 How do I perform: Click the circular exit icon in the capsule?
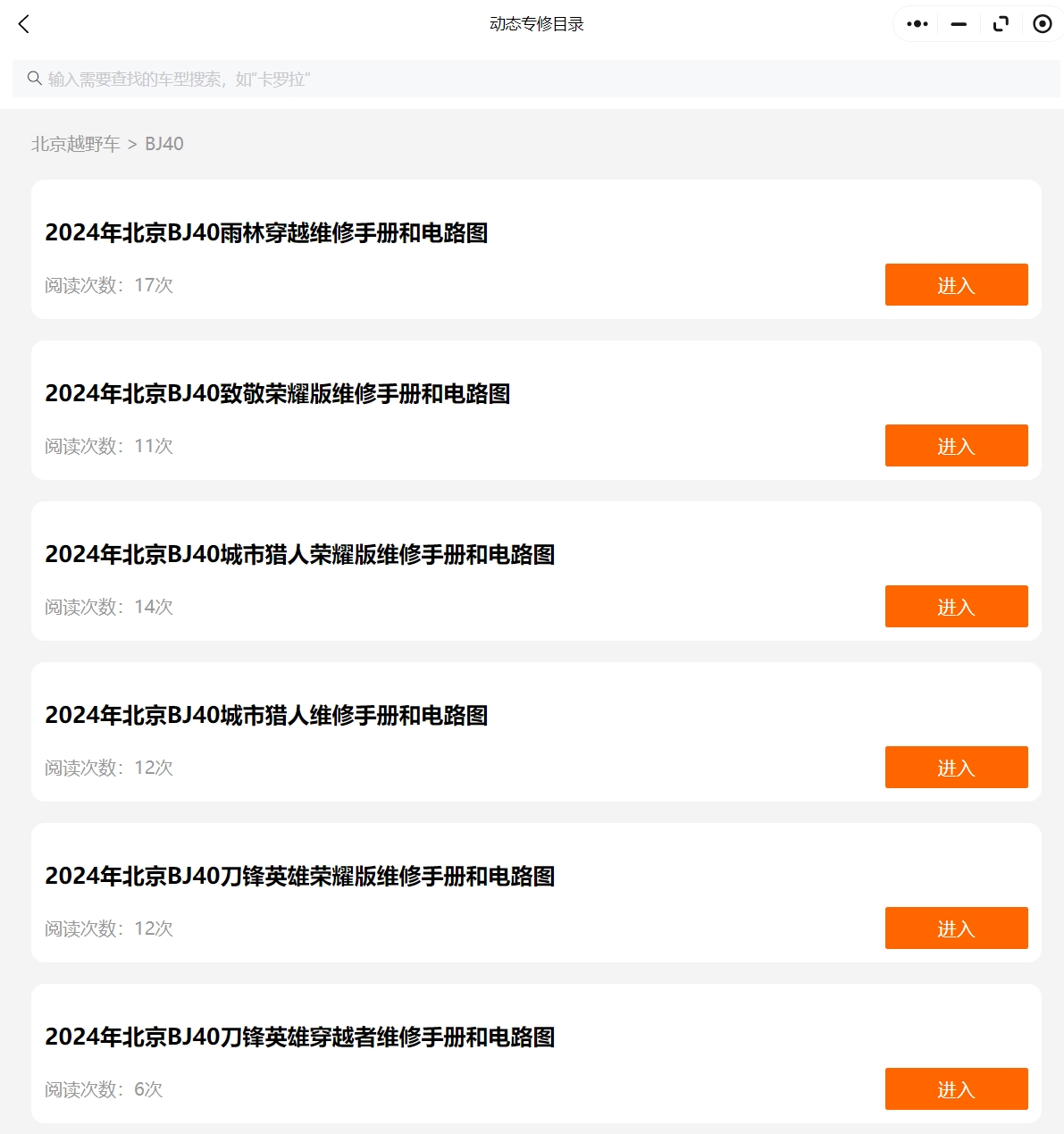pyautogui.click(x=1042, y=24)
